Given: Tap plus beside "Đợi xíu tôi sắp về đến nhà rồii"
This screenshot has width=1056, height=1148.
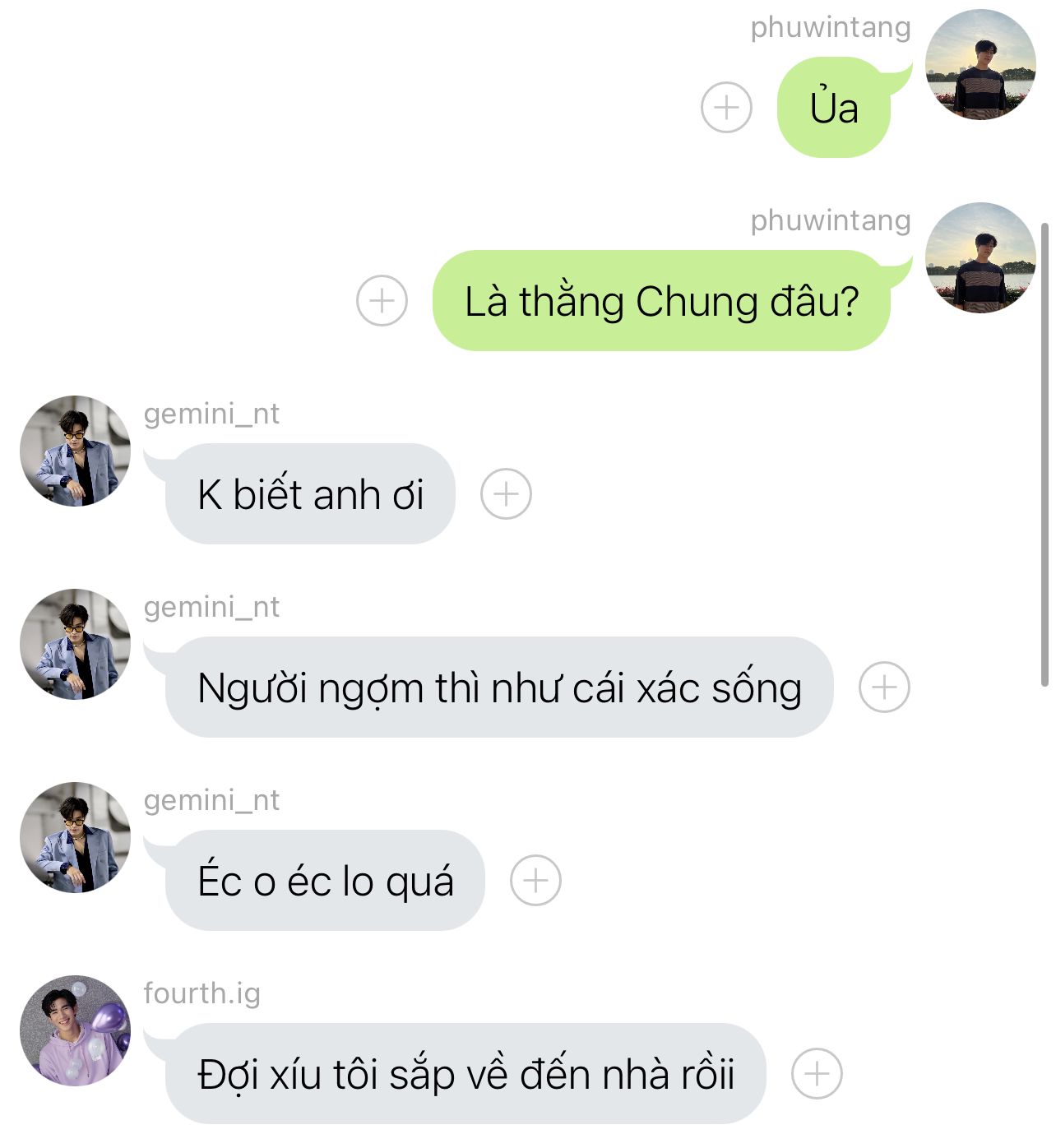Looking at the screenshot, I should (x=817, y=1074).
